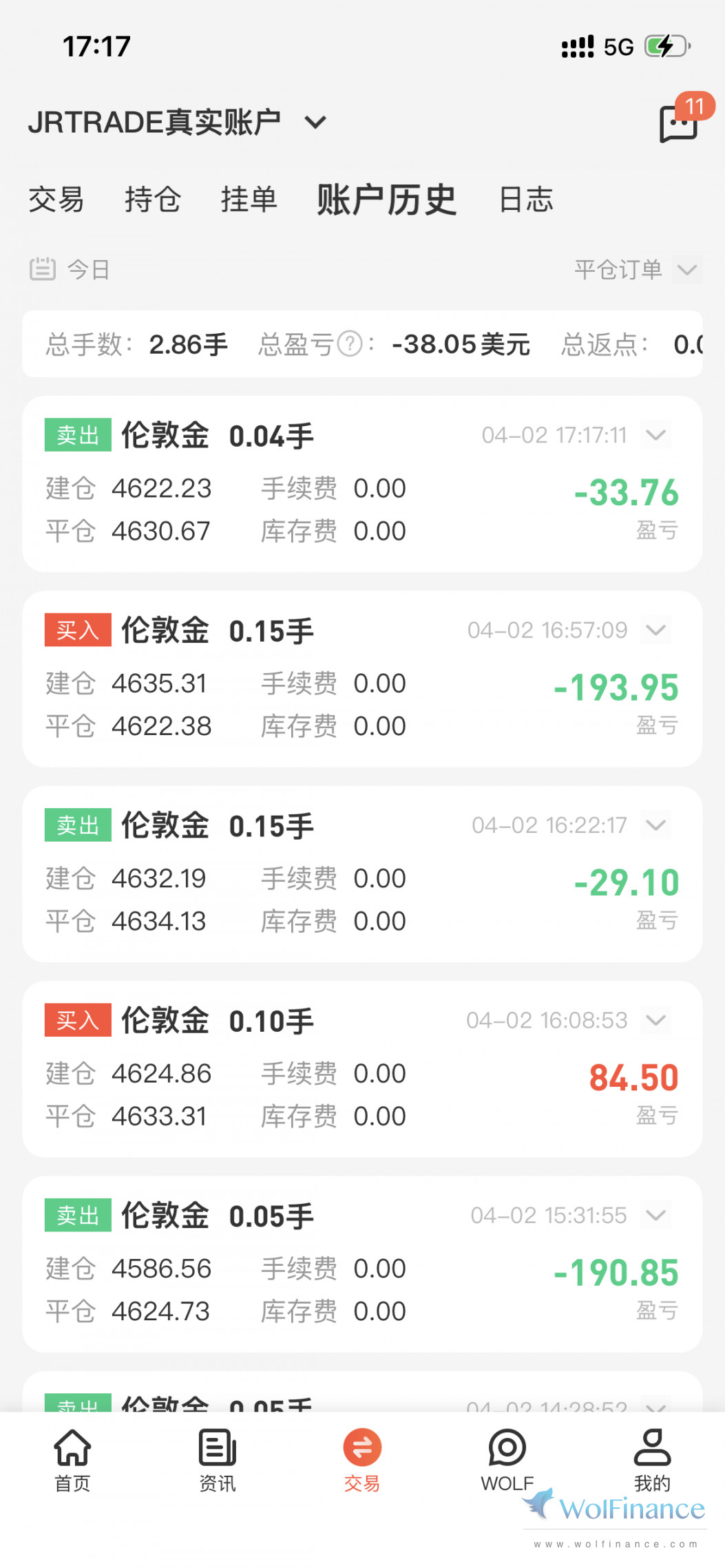Image resolution: width=725 pixels, height=1568 pixels.
Task: Expand the 16:08:53 伦敦金 0.10手 order
Action: (656, 1019)
